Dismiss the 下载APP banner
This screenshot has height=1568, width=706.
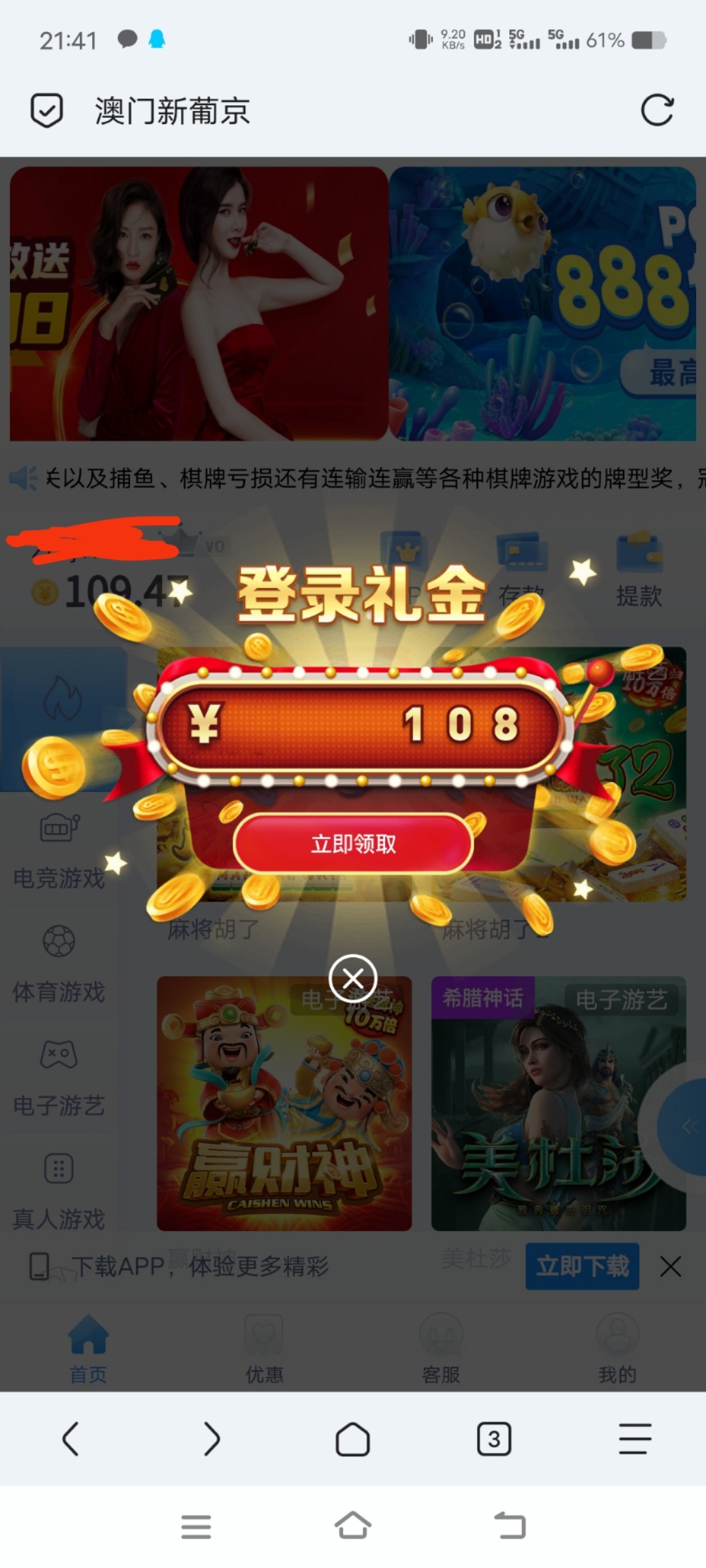tap(671, 1266)
